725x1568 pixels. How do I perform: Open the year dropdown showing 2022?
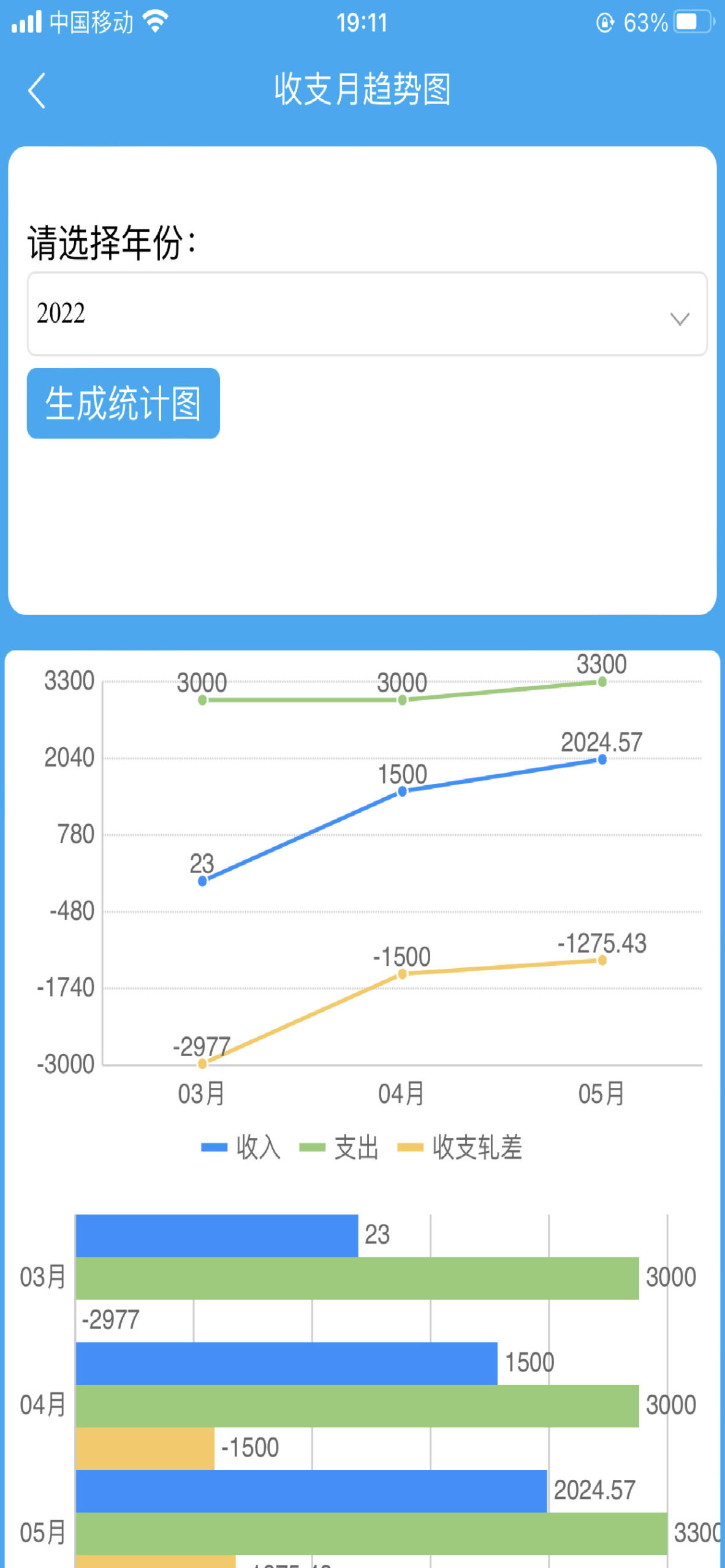click(x=367, y=314)
